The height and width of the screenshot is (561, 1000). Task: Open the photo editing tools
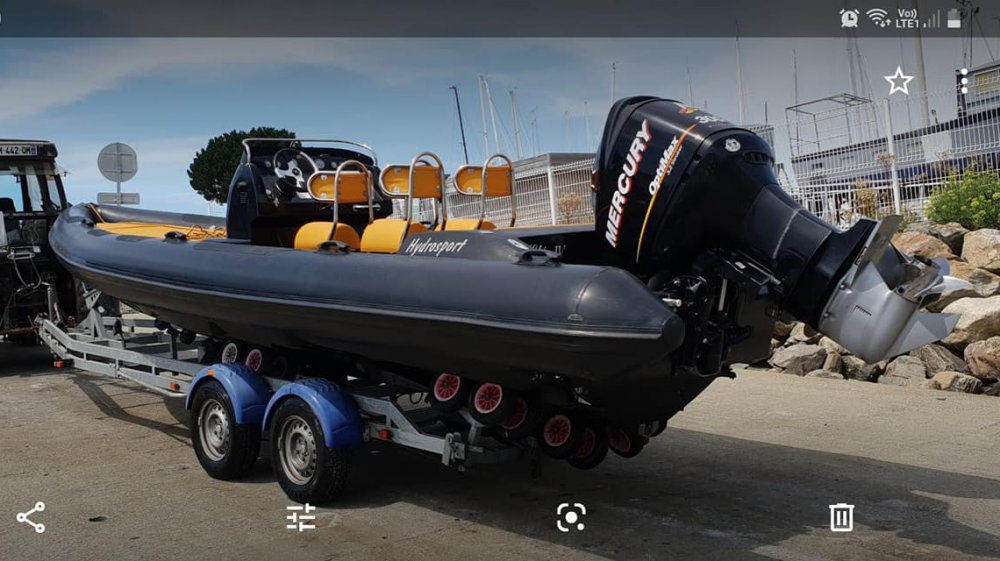(x=301, y=517)
